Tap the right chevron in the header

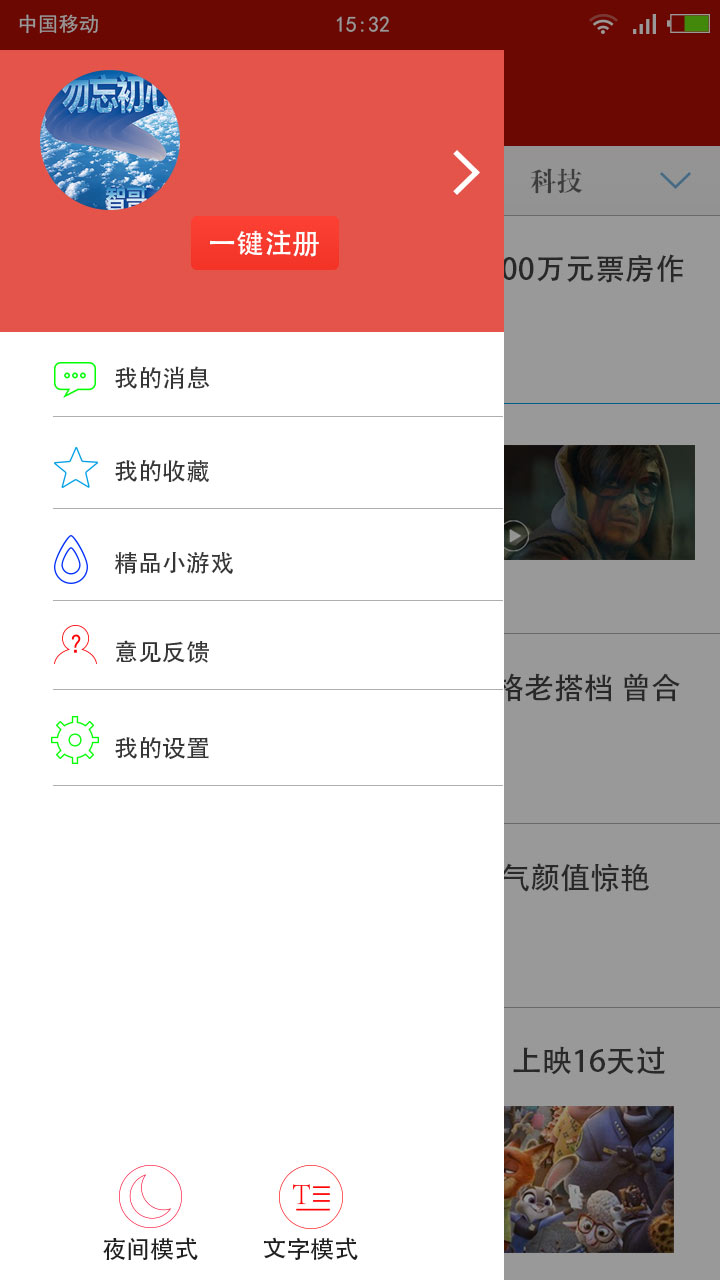click(x=465, y=172)
